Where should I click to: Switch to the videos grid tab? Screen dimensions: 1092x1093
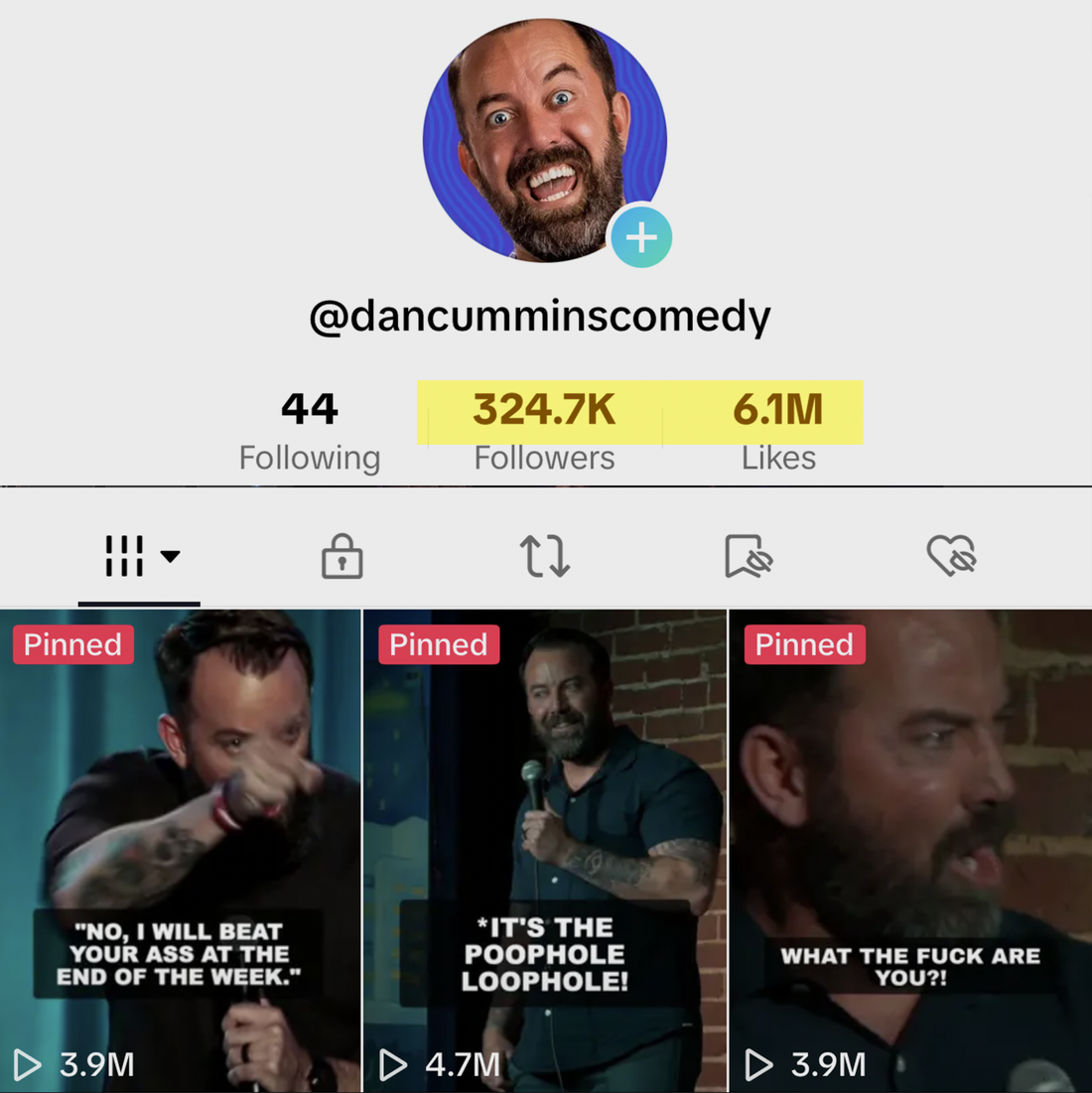point(140,556)
